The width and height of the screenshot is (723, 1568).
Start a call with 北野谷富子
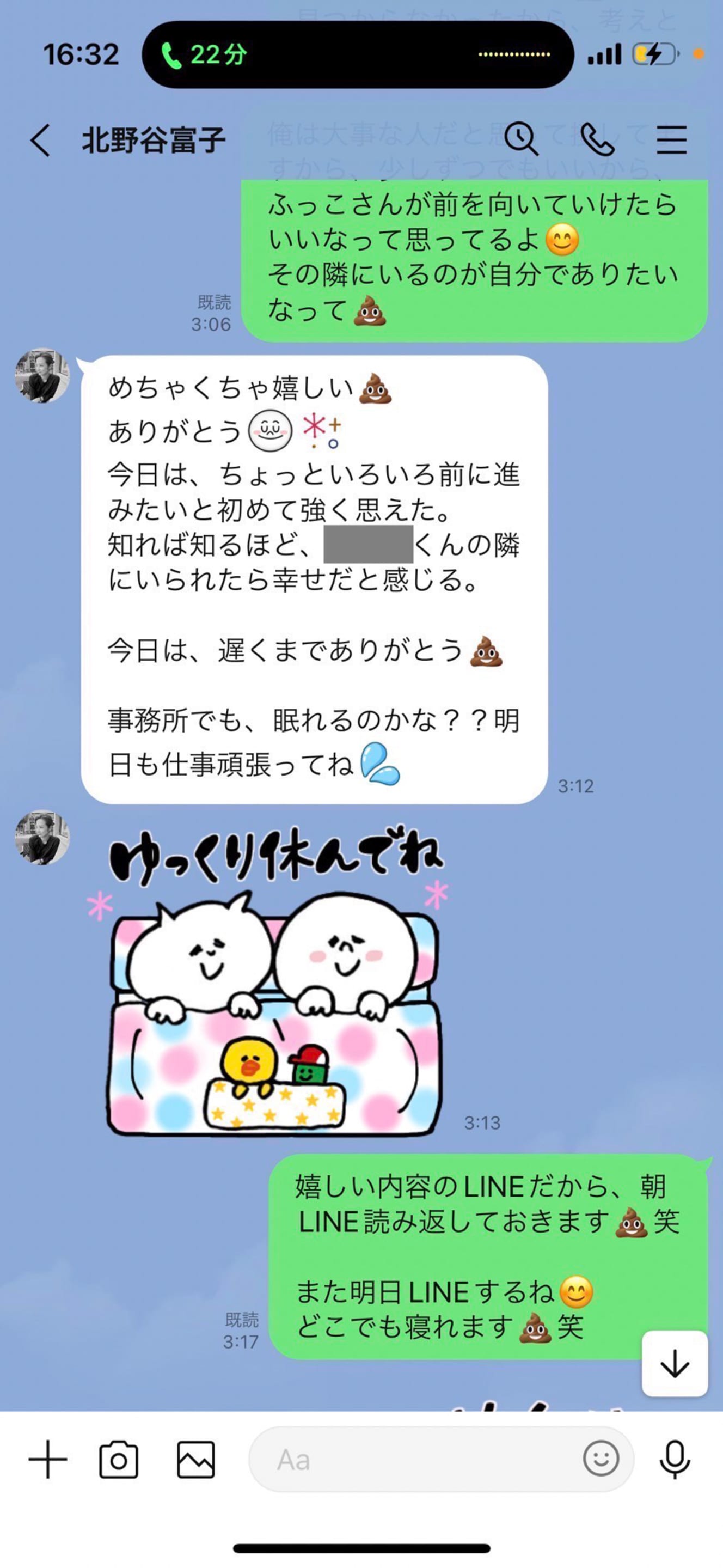coord(596,139)
